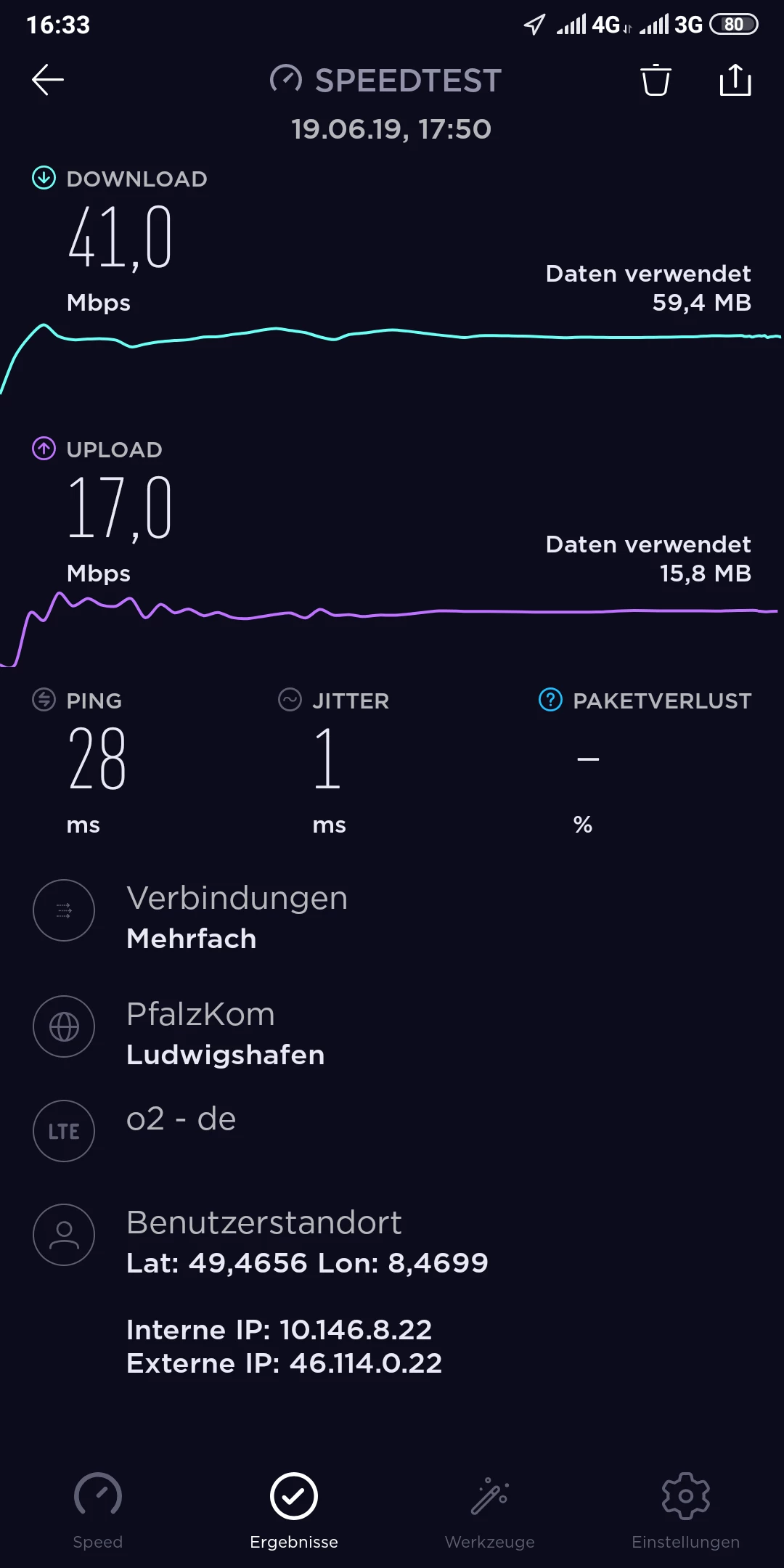
Task: Go back to the results list
Action: click(48, 80)
